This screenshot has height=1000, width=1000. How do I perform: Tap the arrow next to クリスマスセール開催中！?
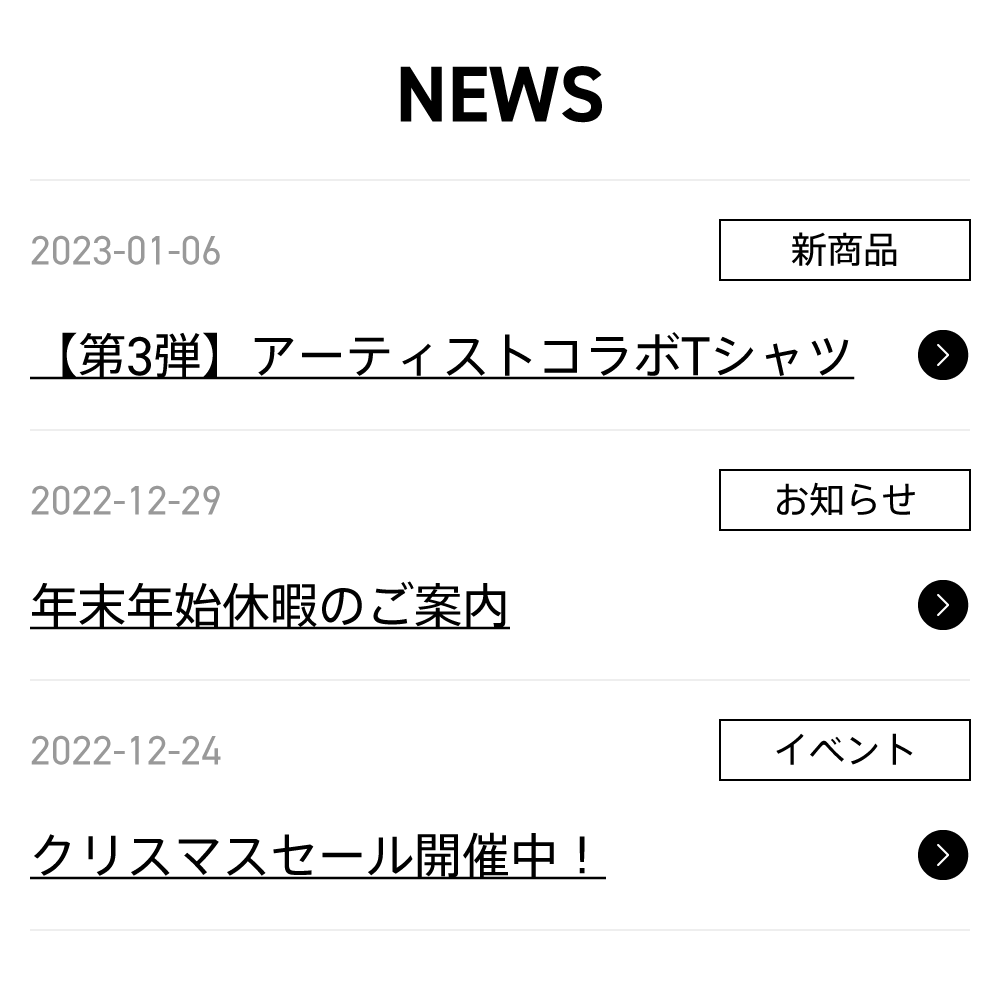943,855
